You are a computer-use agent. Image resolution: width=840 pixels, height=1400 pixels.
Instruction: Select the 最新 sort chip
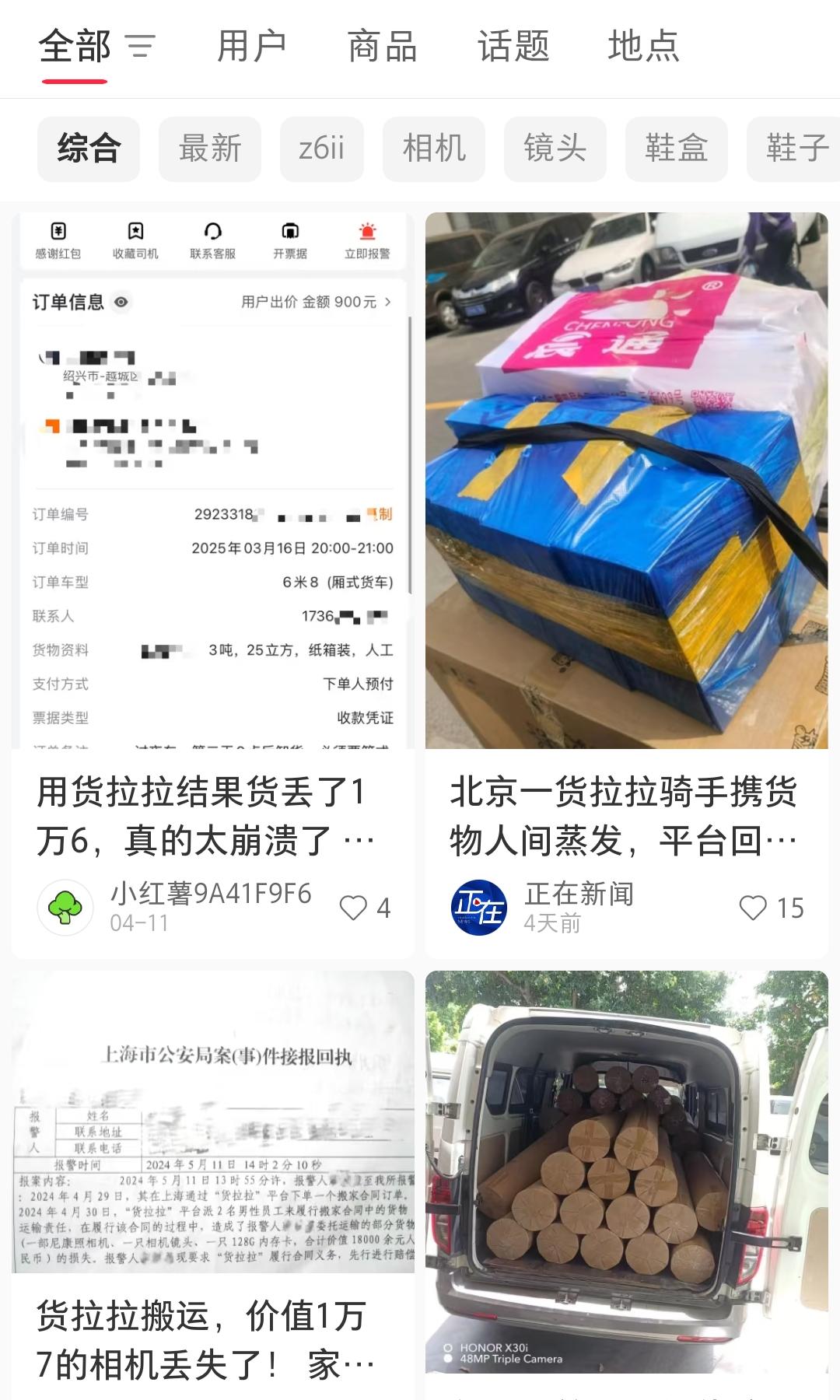pos(210,149)
